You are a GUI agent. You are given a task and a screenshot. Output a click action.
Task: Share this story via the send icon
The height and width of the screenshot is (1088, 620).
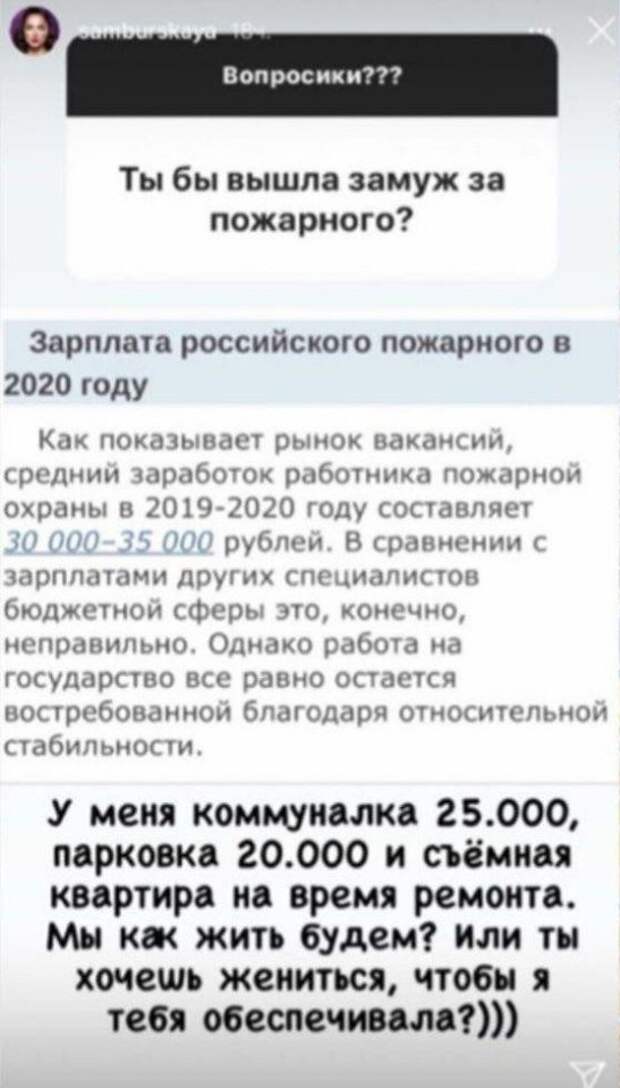tap(586, 1073)
